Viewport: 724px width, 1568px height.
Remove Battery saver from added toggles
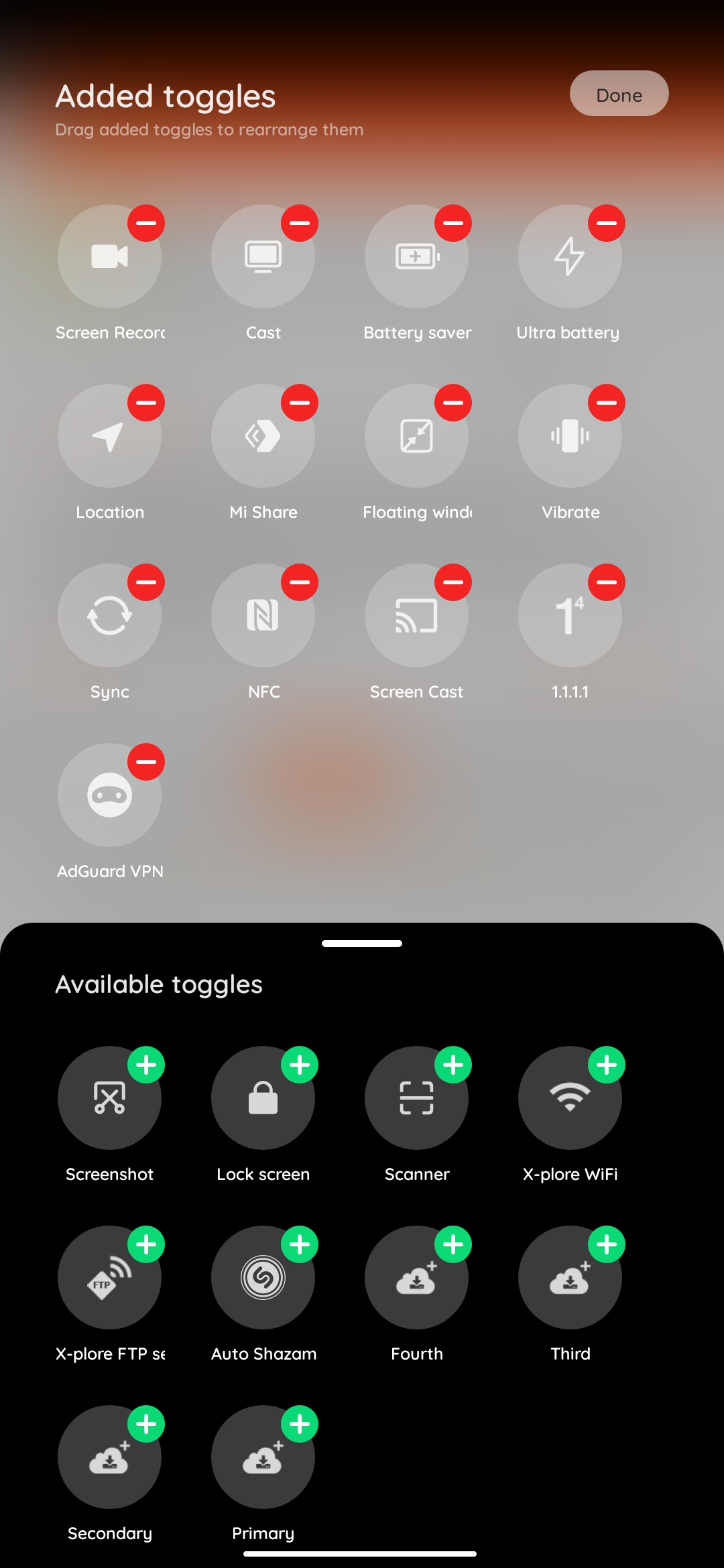coord(453,223)
